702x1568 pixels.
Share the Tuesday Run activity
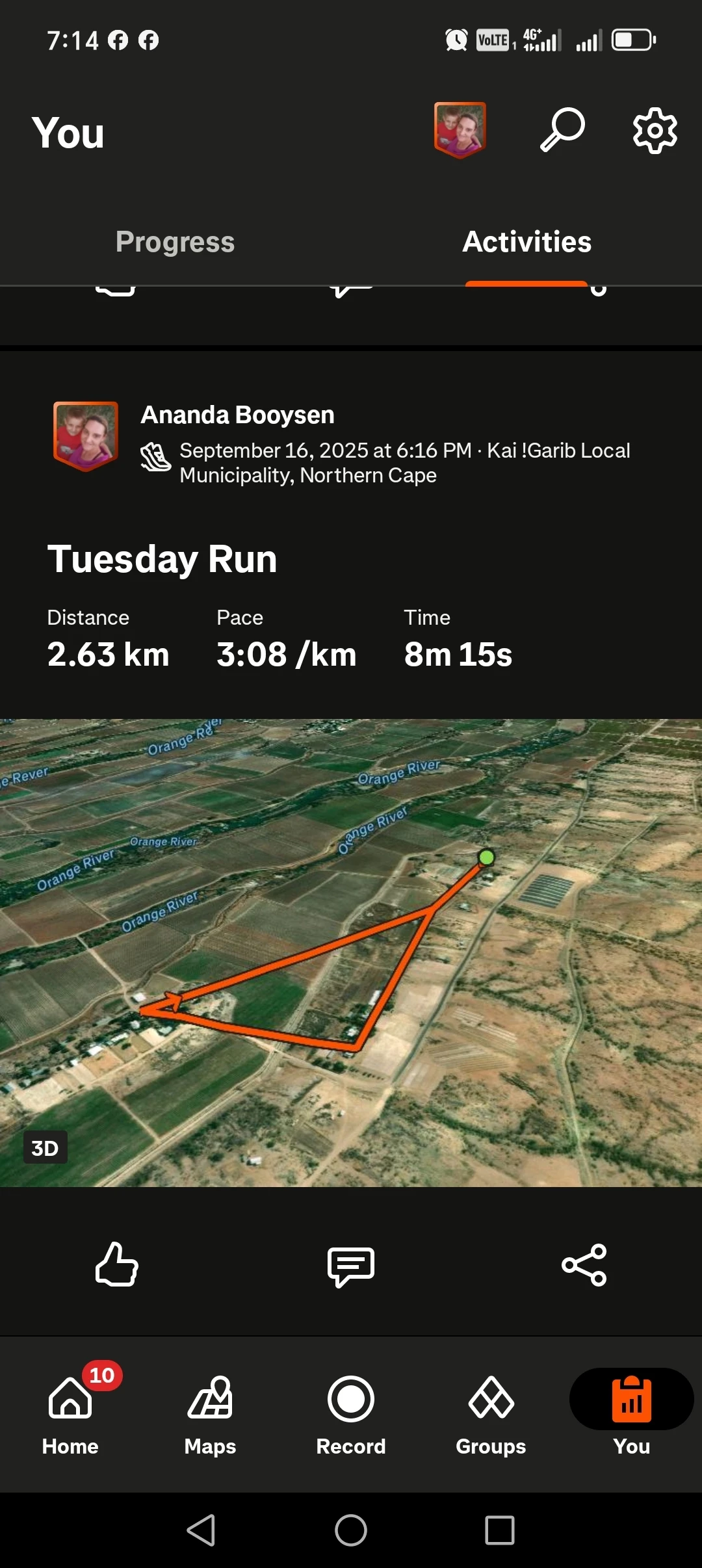point(584,1265)
